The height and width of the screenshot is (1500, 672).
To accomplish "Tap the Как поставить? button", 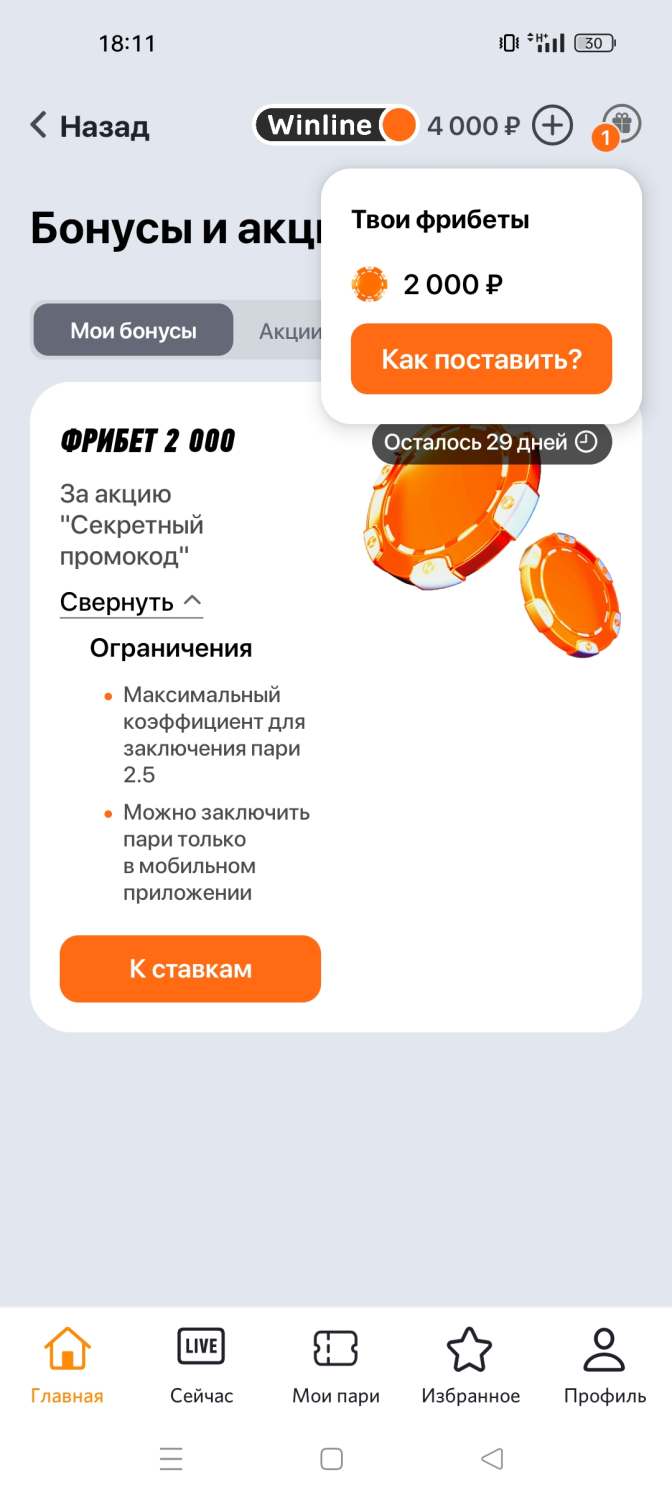I will (x=481, y=359).
